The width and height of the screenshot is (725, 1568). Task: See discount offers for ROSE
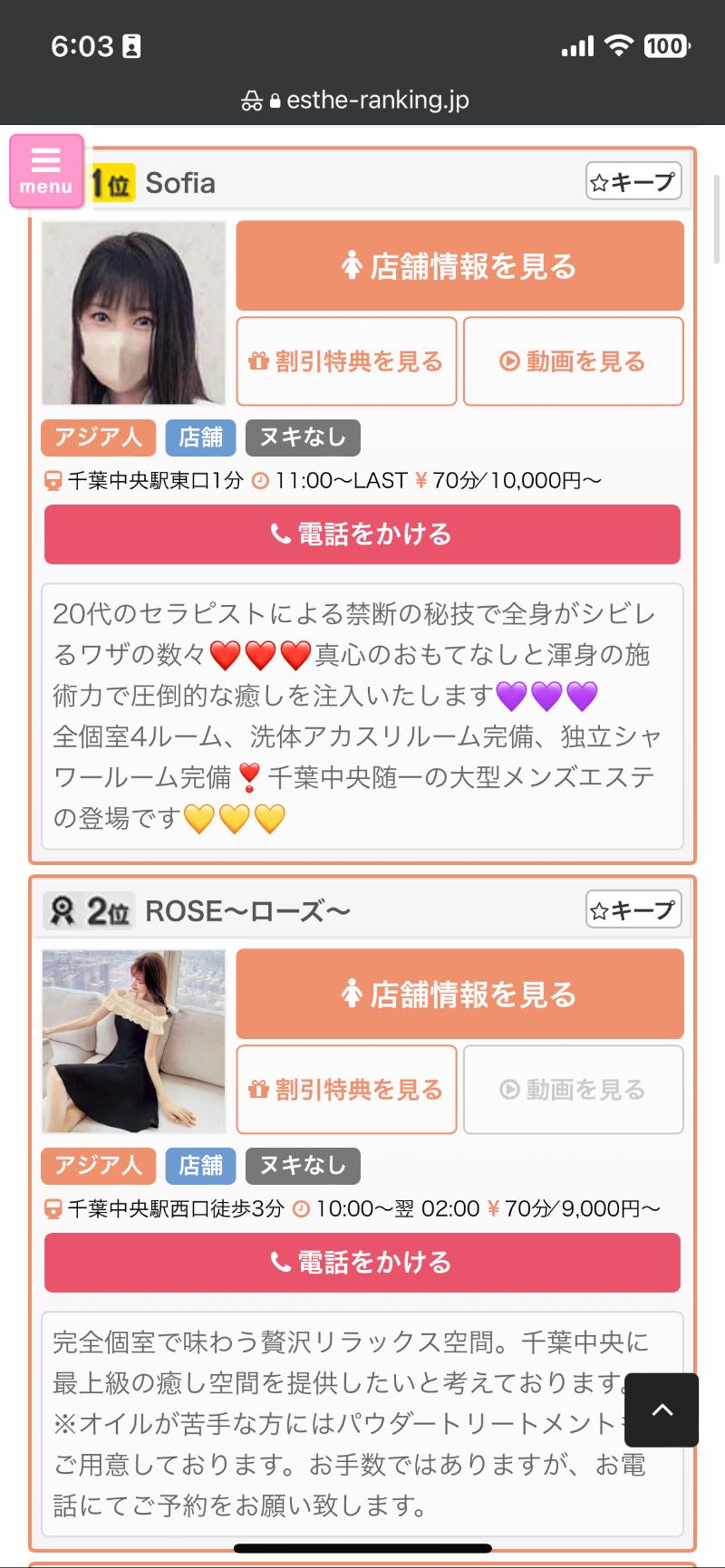point(346,1089)
